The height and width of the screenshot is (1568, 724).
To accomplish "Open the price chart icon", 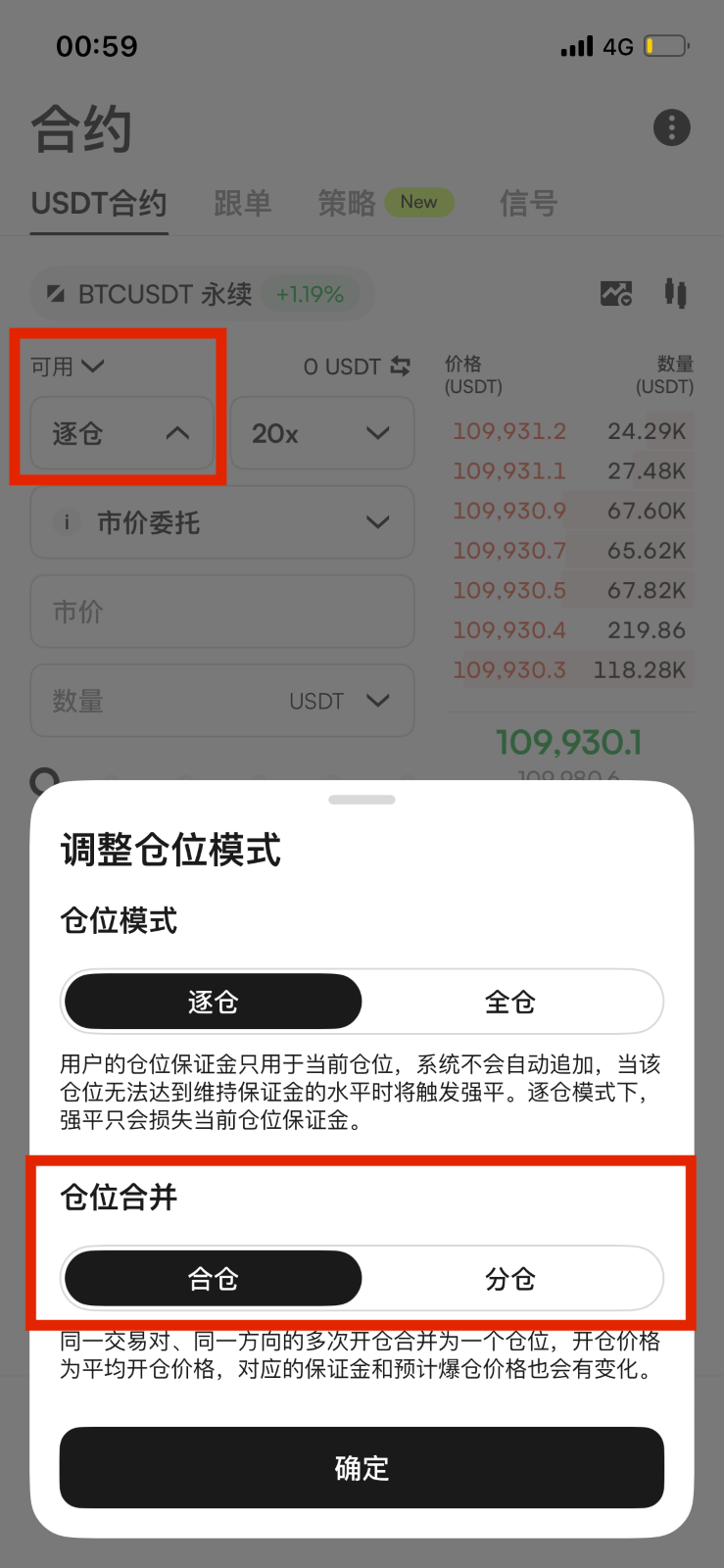I will coord(616,293).
